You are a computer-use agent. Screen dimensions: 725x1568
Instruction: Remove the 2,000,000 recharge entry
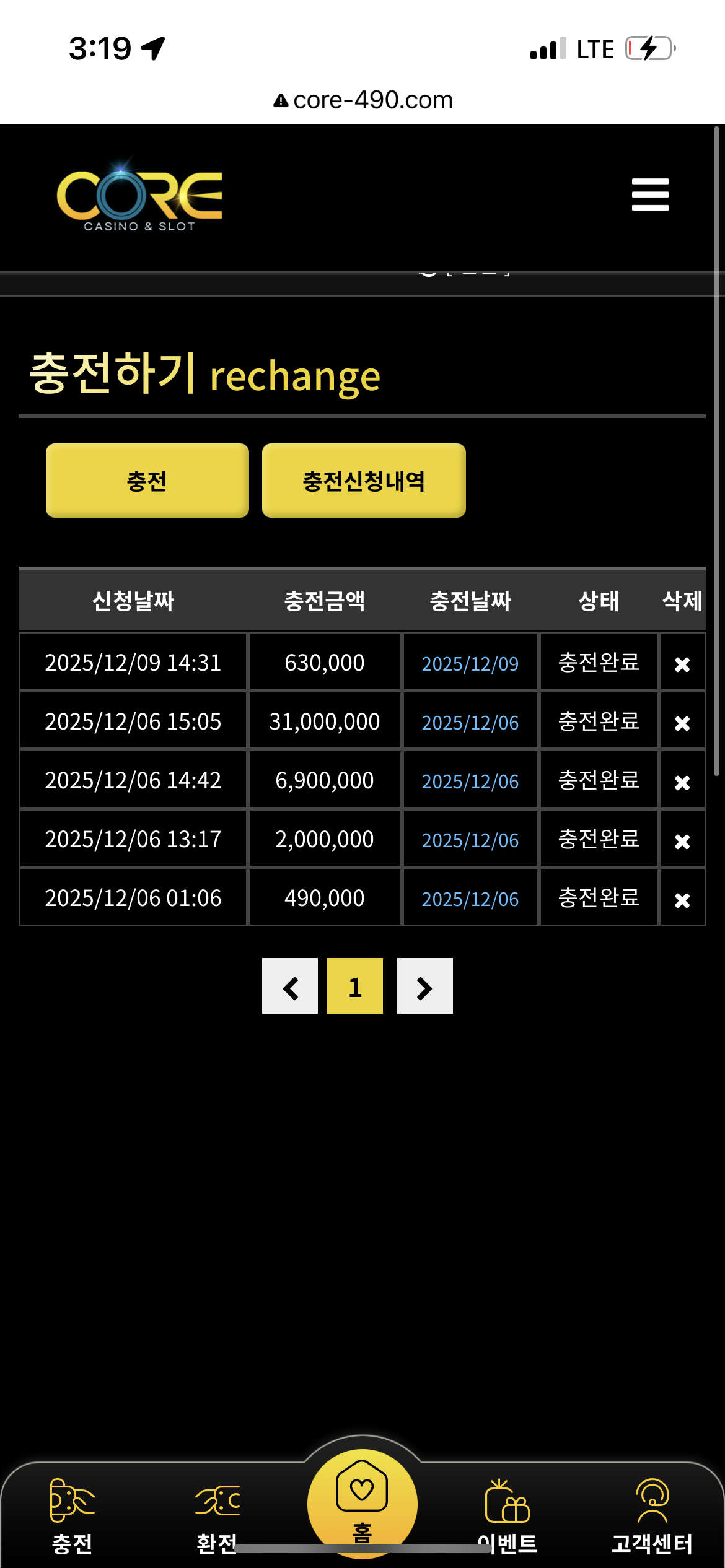click(682, 841)
